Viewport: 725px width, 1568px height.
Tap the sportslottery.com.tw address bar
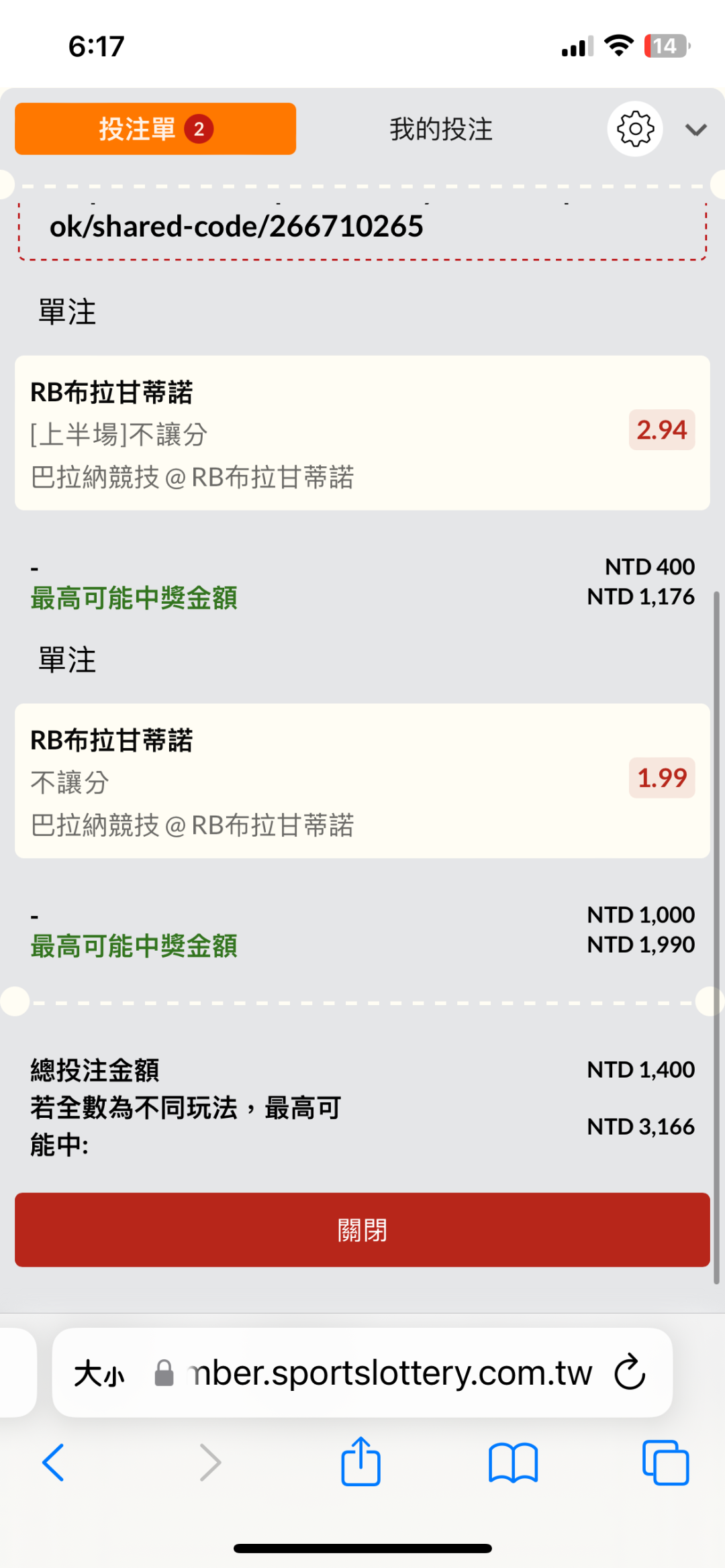coord(362,1373)
